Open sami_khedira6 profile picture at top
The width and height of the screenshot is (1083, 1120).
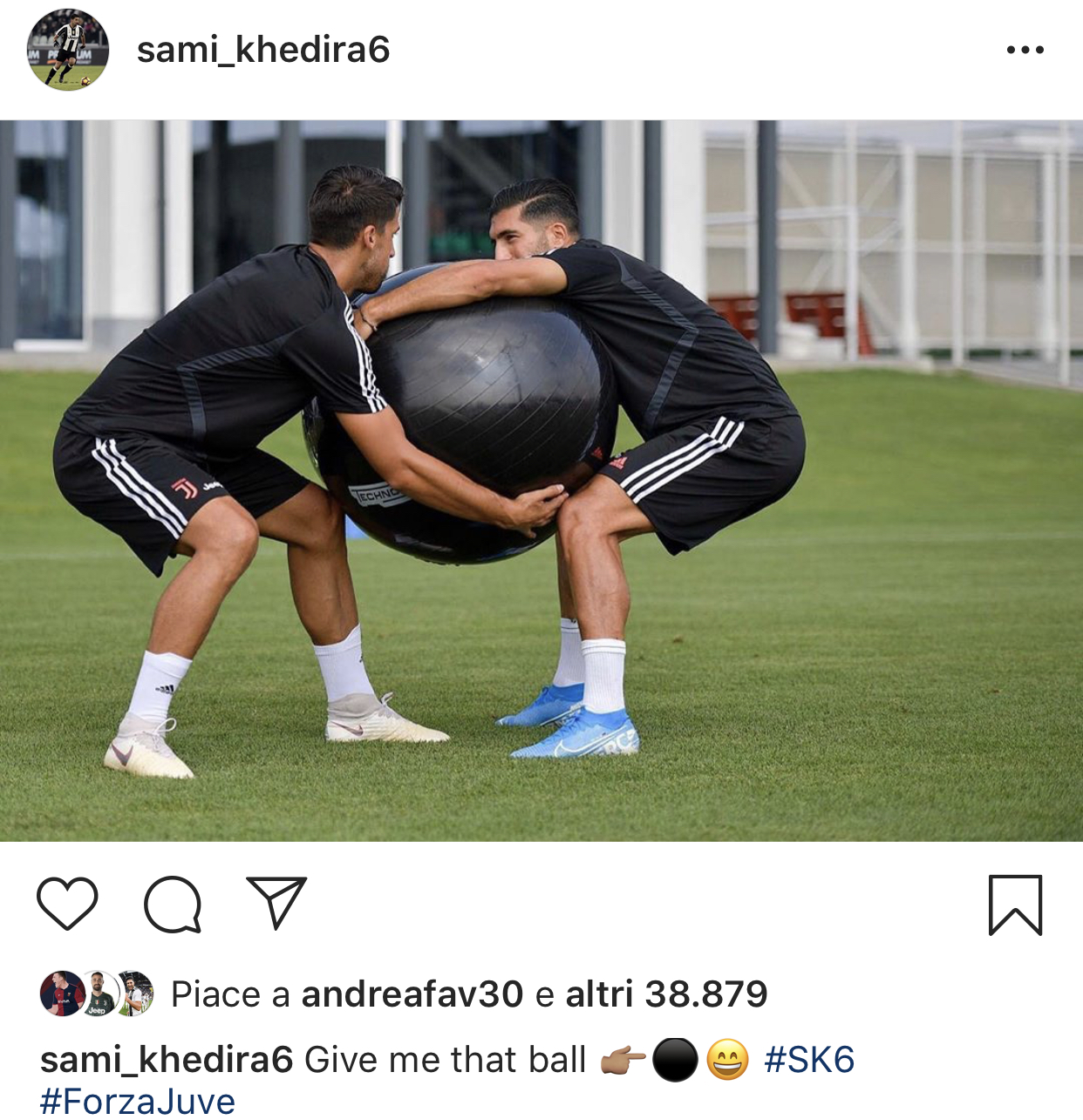point(68,50)
